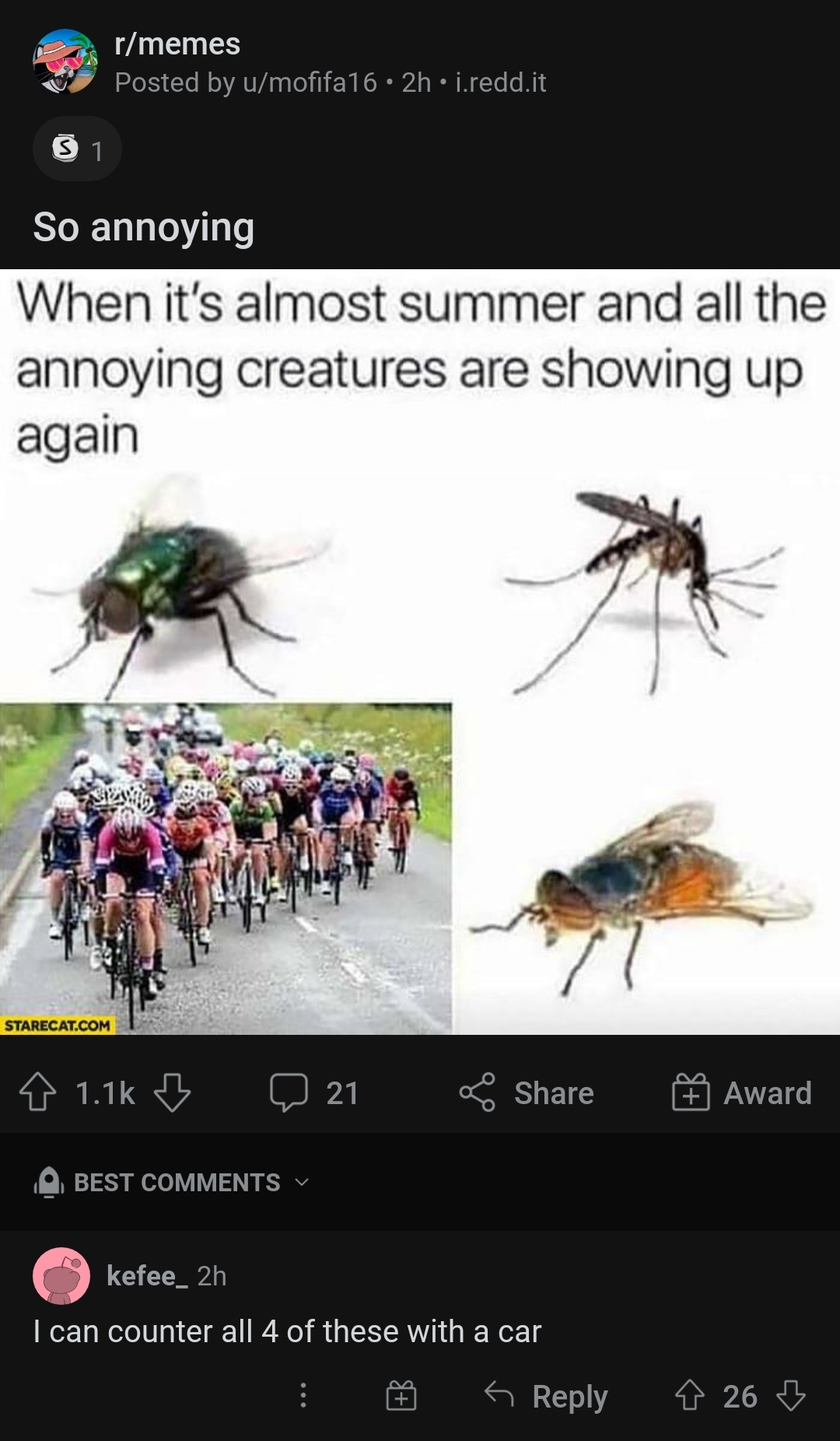Open kefee_'s user profile
The width and height of the screenshot is (840, 1441).
point(142,1276)
